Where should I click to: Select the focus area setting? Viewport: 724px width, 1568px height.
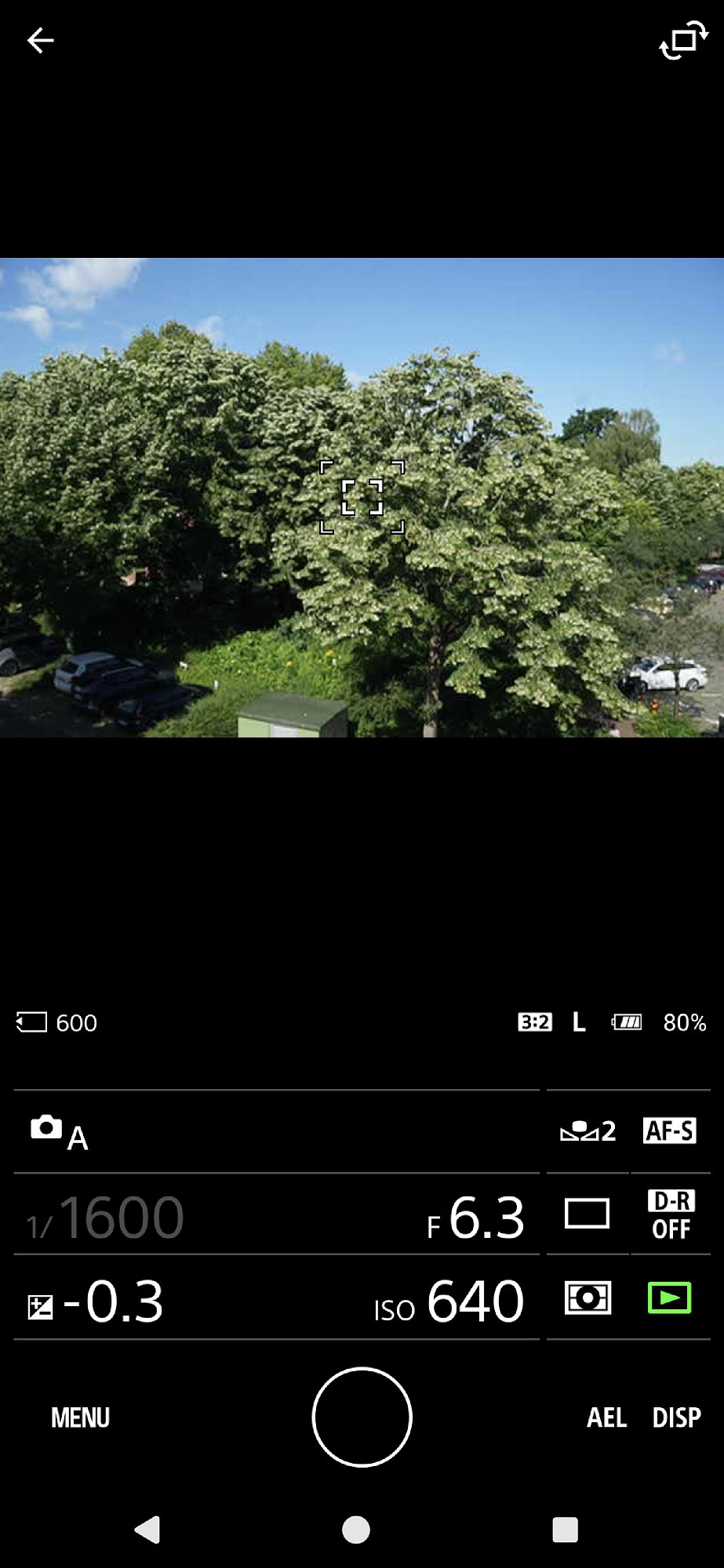(587, 1214)
